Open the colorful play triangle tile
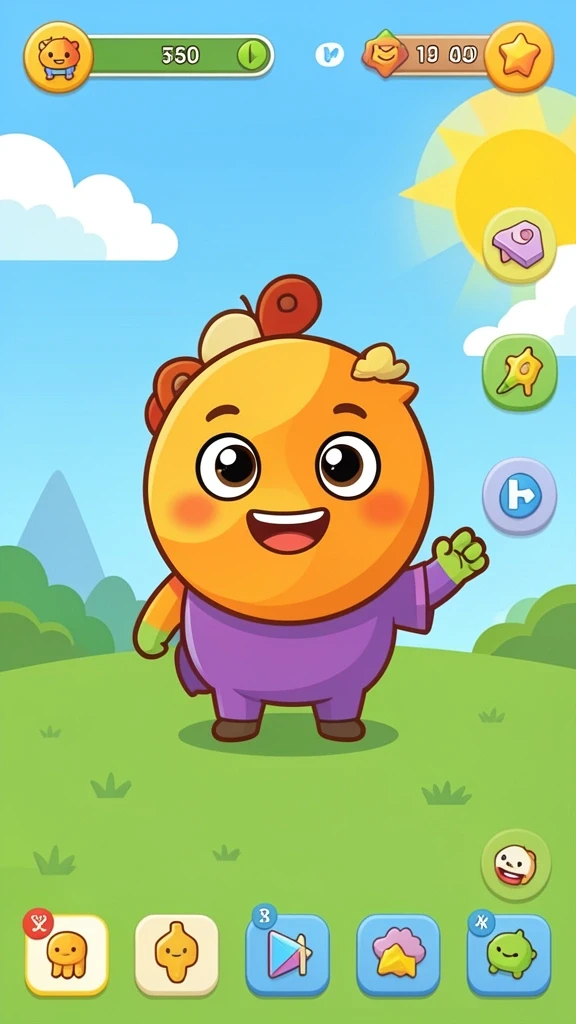576x1024 pixels. (287, 955)
